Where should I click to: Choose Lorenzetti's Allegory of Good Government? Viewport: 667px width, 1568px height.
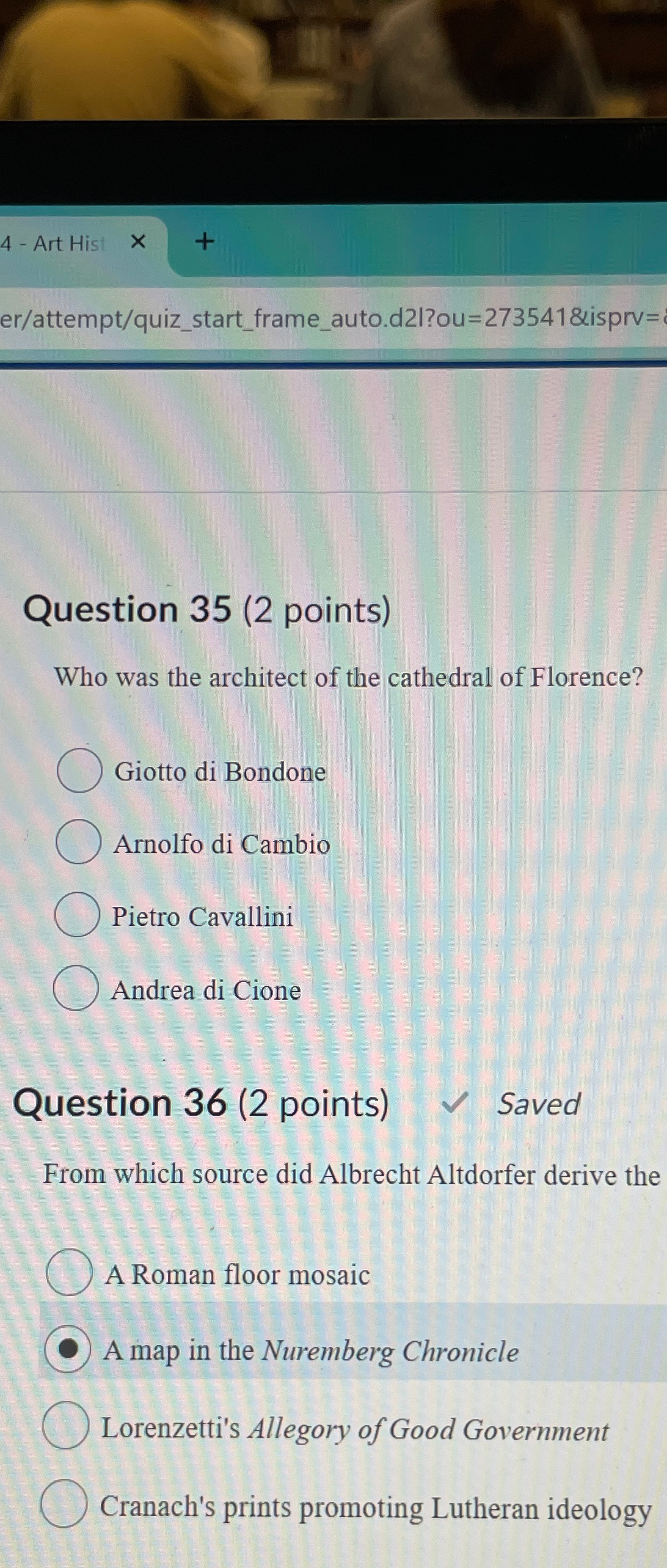(65, 1427)
